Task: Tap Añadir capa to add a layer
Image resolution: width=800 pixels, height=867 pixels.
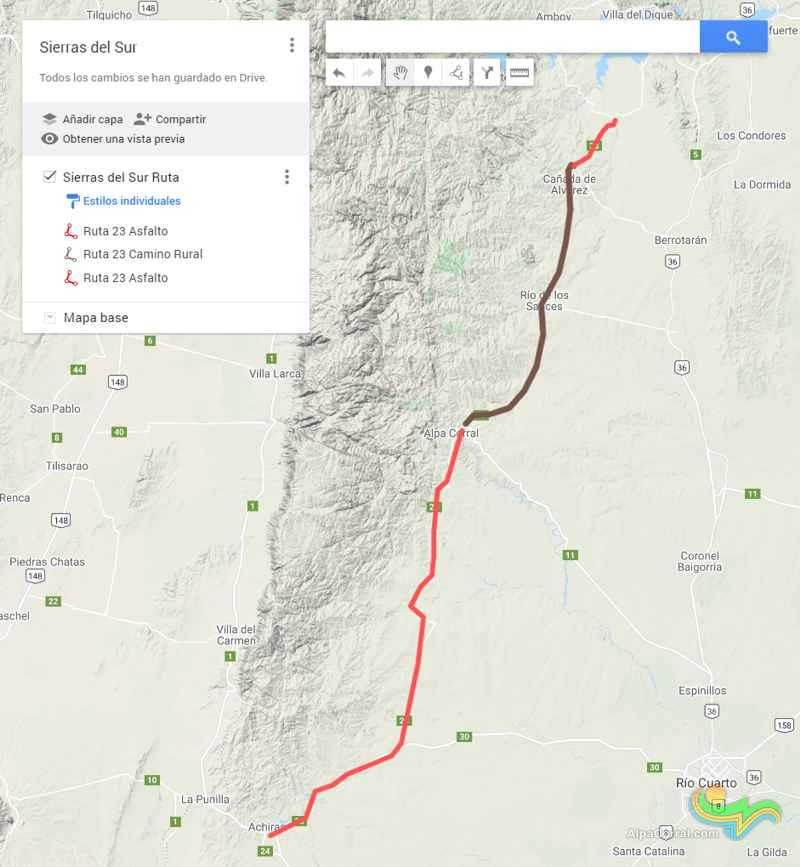Action: (x=82, y=119)
